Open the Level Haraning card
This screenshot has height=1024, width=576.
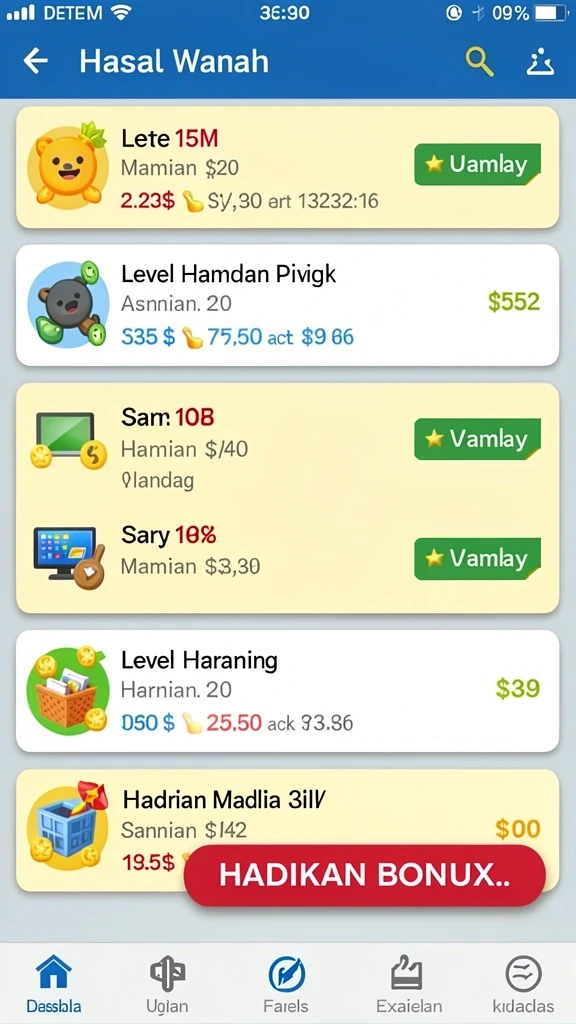click(287, 691)
